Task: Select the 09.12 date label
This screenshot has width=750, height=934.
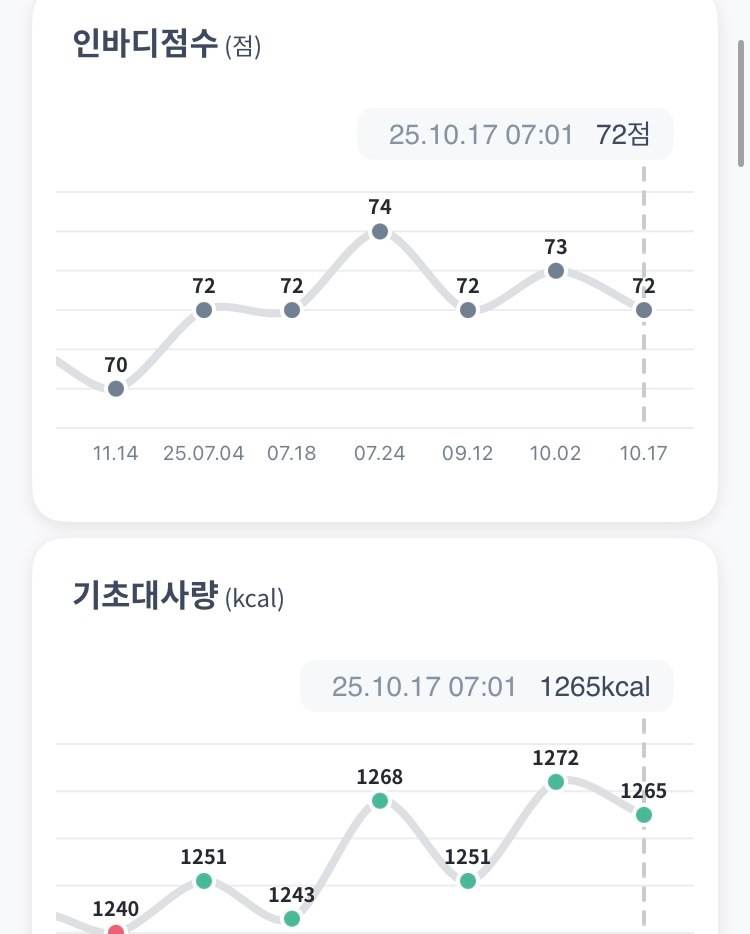Action: (467, 453)
